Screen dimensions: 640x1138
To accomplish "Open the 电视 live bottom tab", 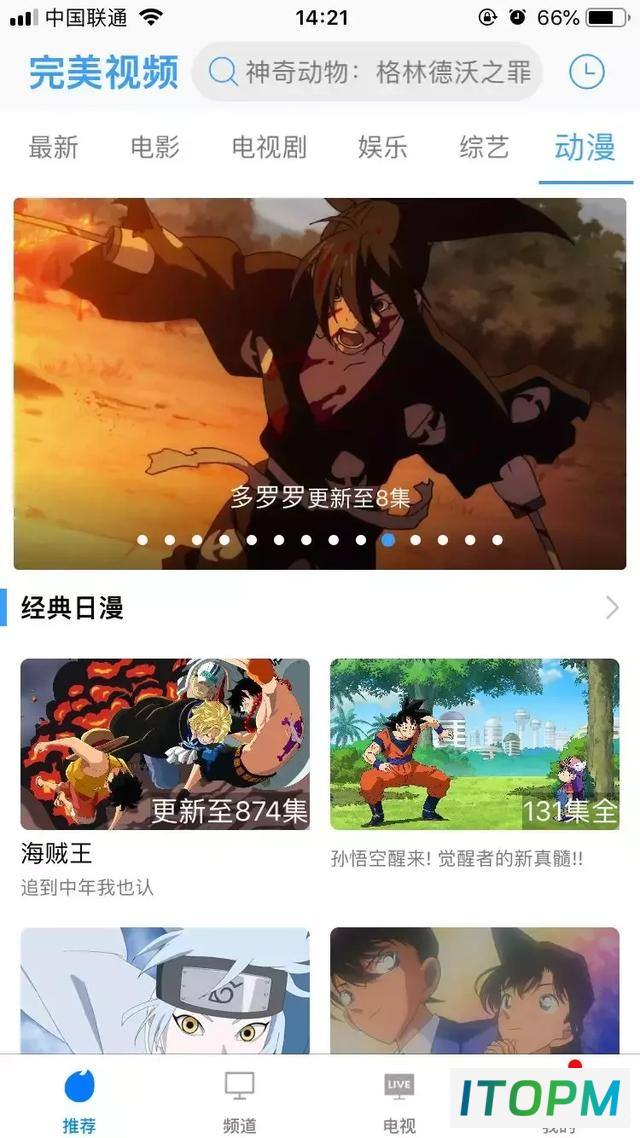I will [399, 1102].
